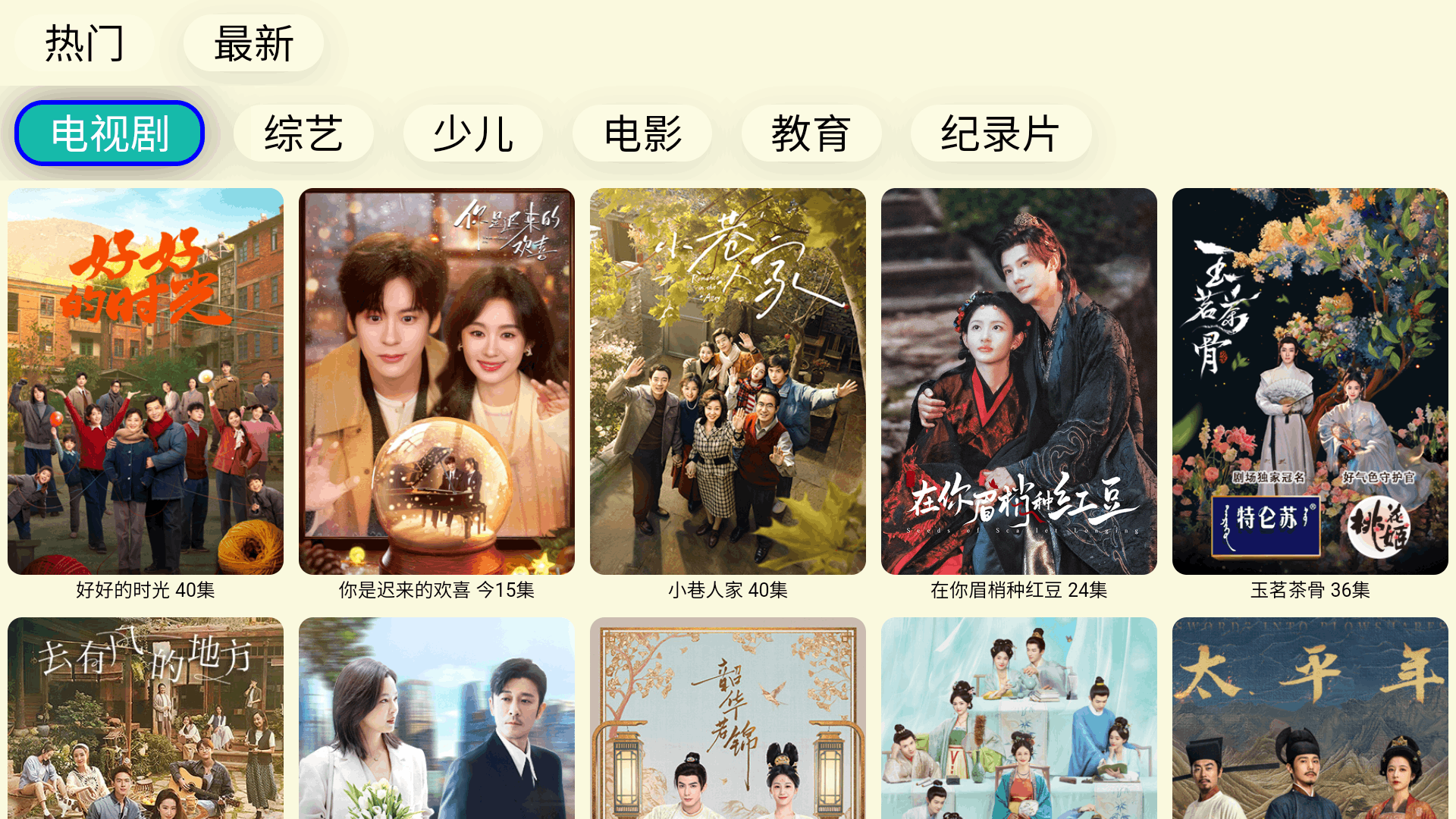This screenshot has height=819, width=1456.
Task: Open the drama 玉茗茶骨
Action: (1310, 381)
